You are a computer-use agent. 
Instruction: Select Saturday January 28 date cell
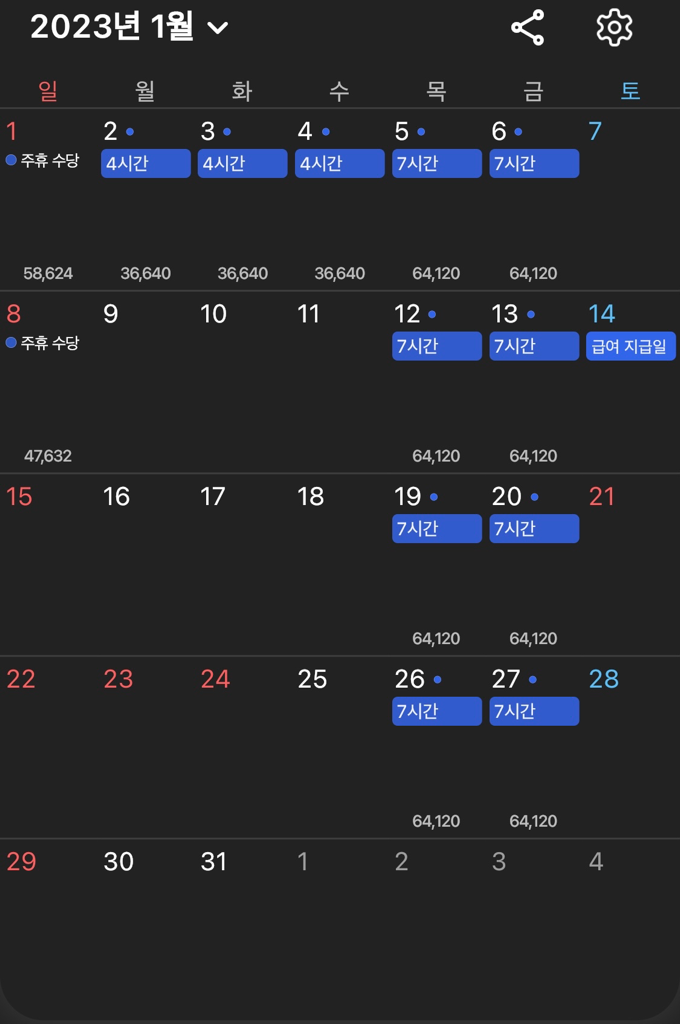[x=630, y=740]
